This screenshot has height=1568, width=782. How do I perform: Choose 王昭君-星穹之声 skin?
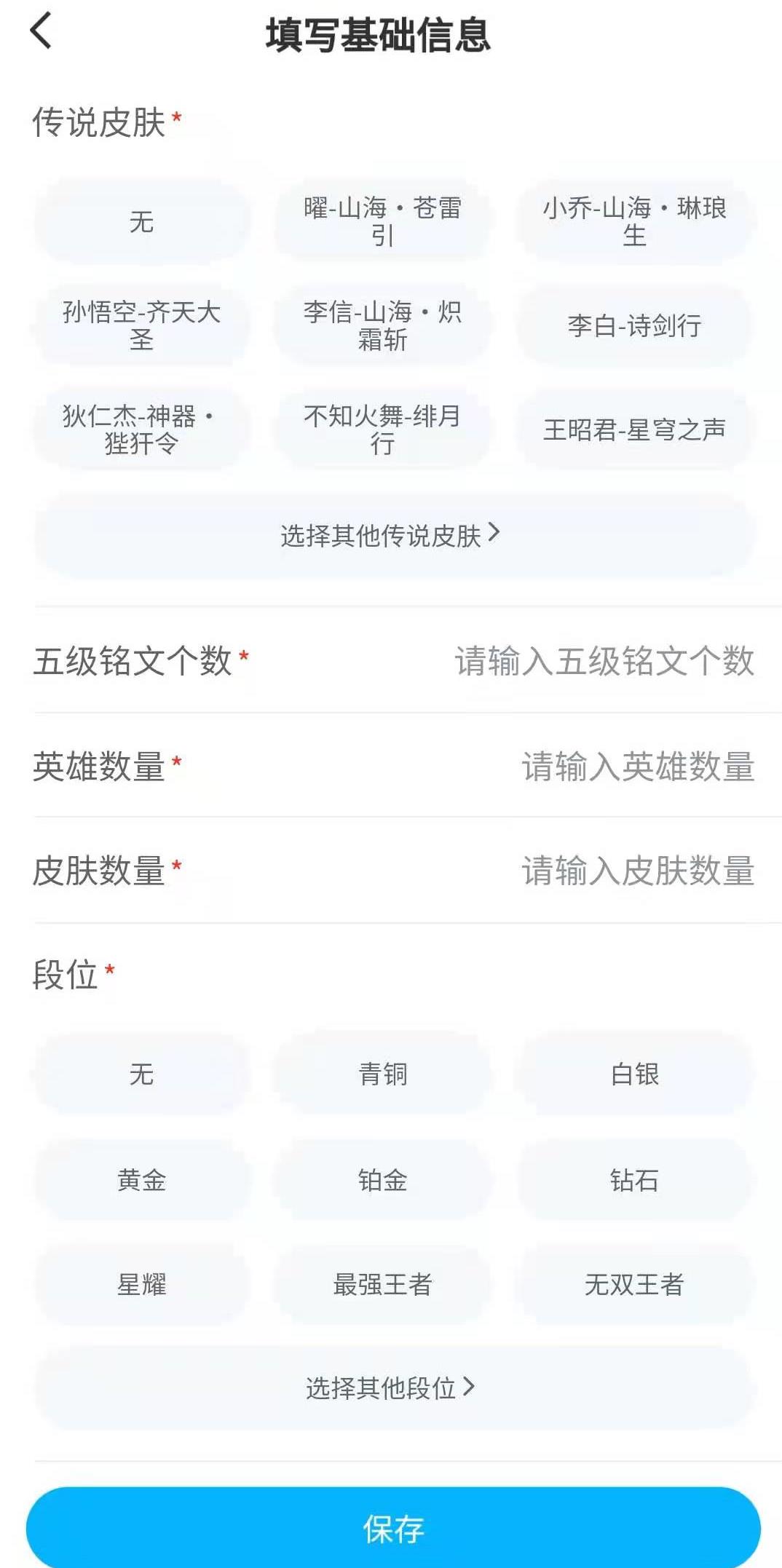pos(634,429)
